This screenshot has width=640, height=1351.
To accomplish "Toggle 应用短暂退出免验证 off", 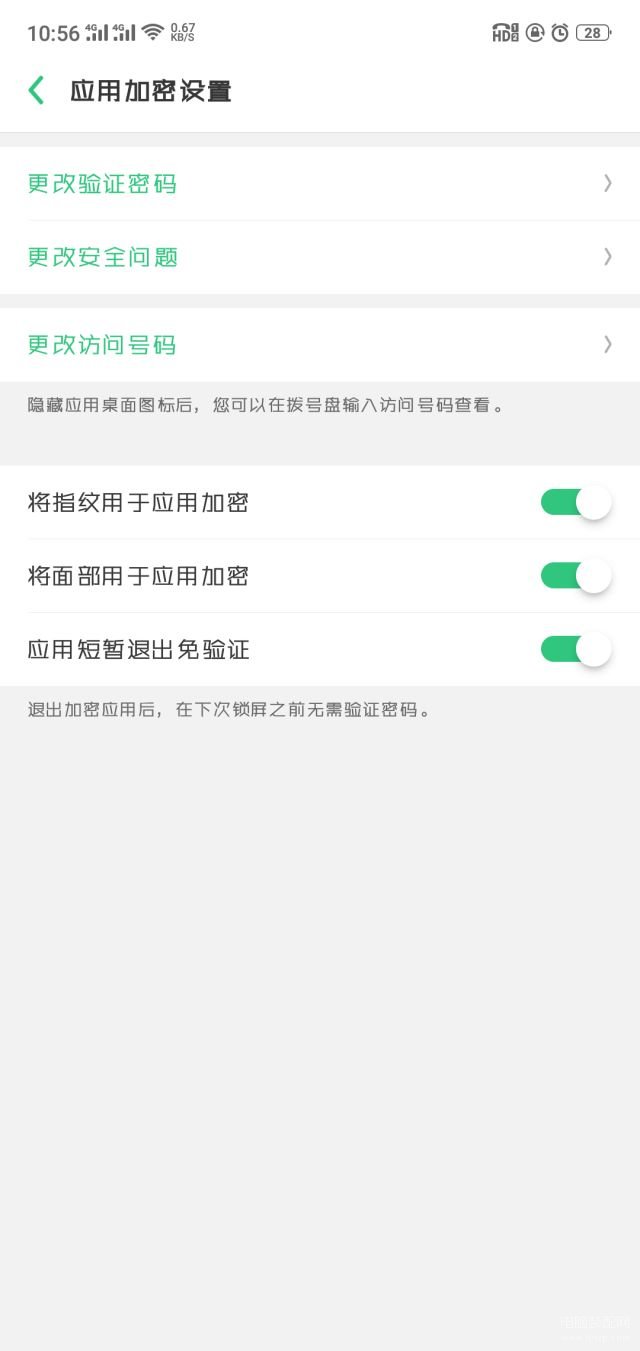I will pos(575,649).
